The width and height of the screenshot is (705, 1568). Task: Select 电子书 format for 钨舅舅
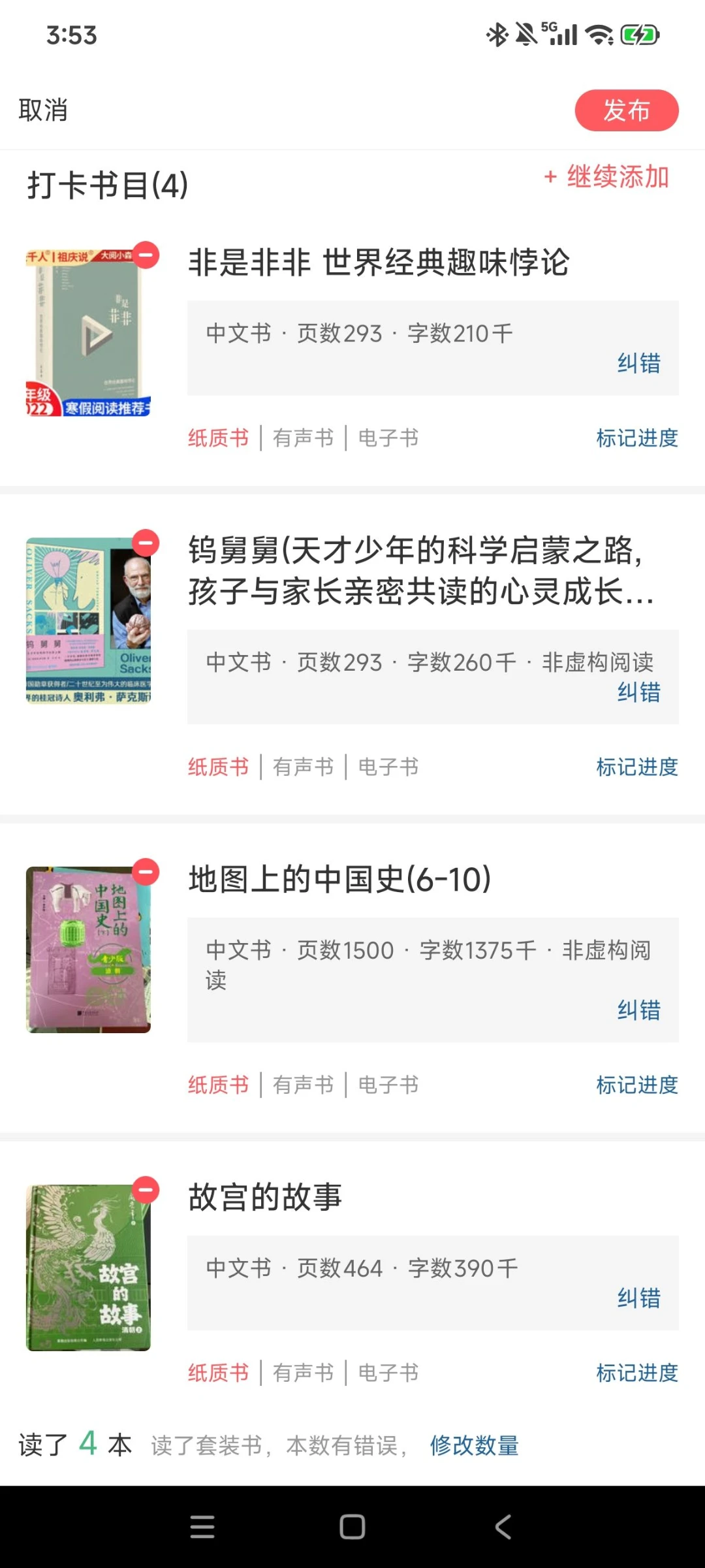point(388,767)
